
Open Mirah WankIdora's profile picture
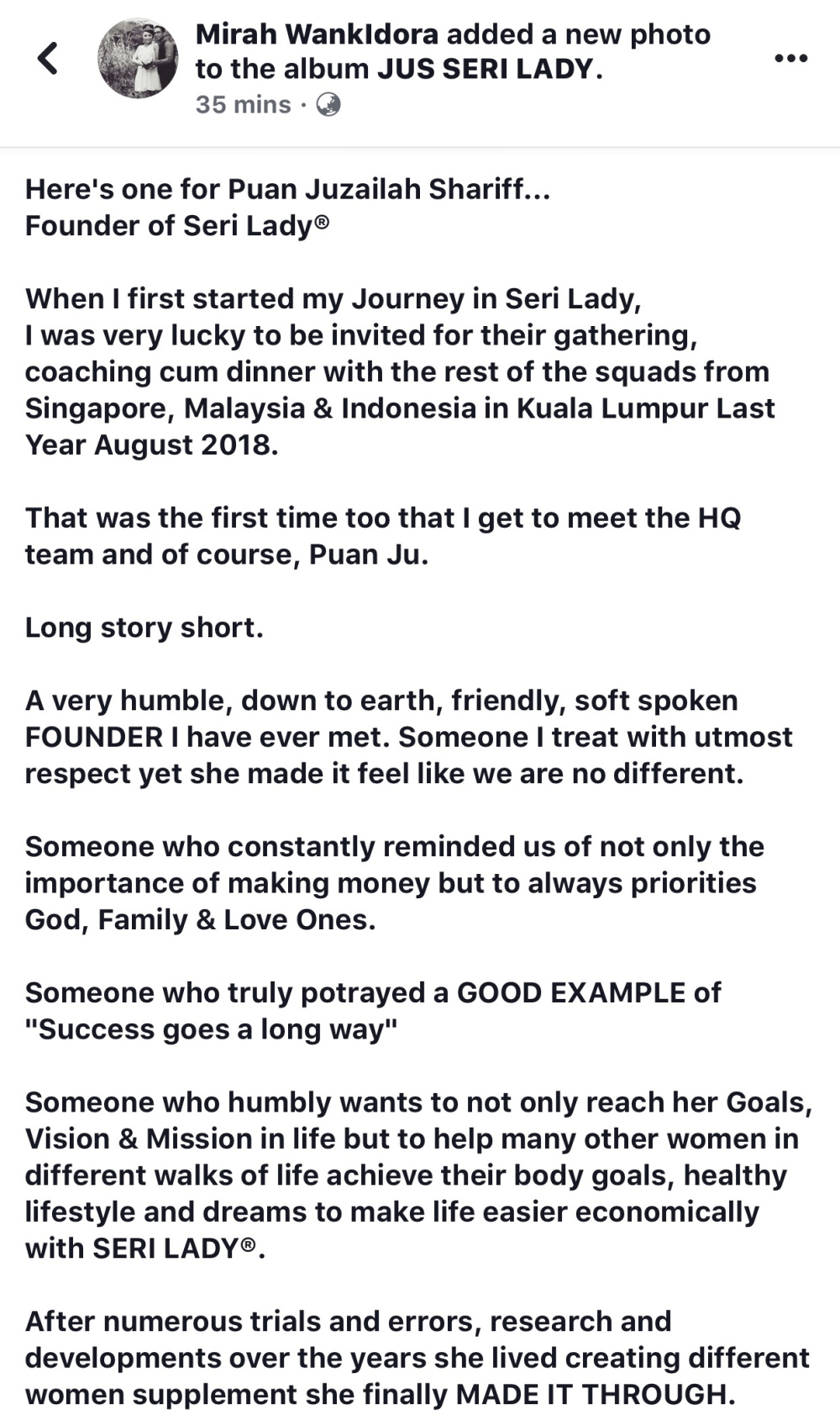pyautogui.click(x=138, y=59)
